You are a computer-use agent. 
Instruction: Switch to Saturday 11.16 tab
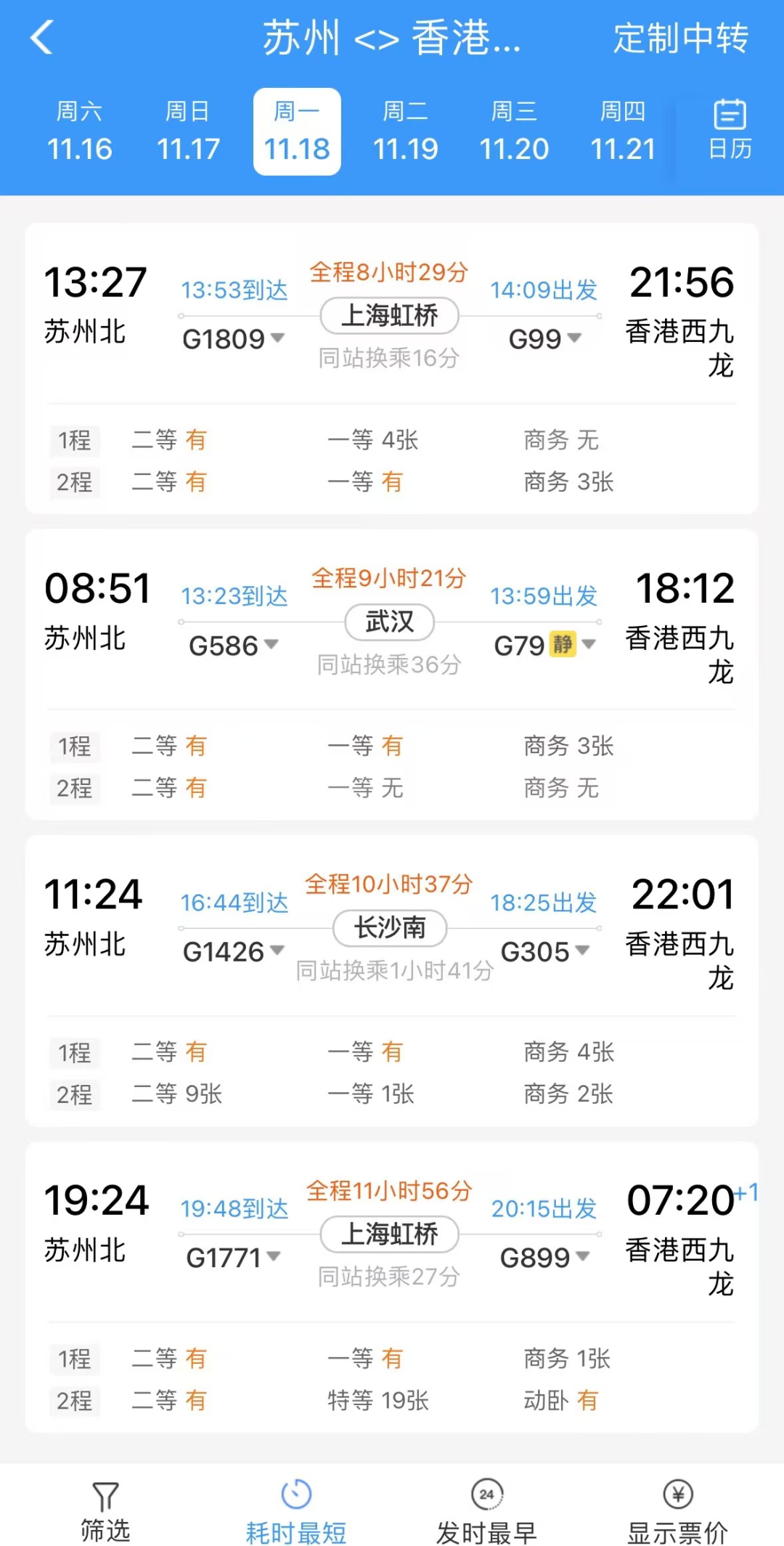tap(81, 131)
